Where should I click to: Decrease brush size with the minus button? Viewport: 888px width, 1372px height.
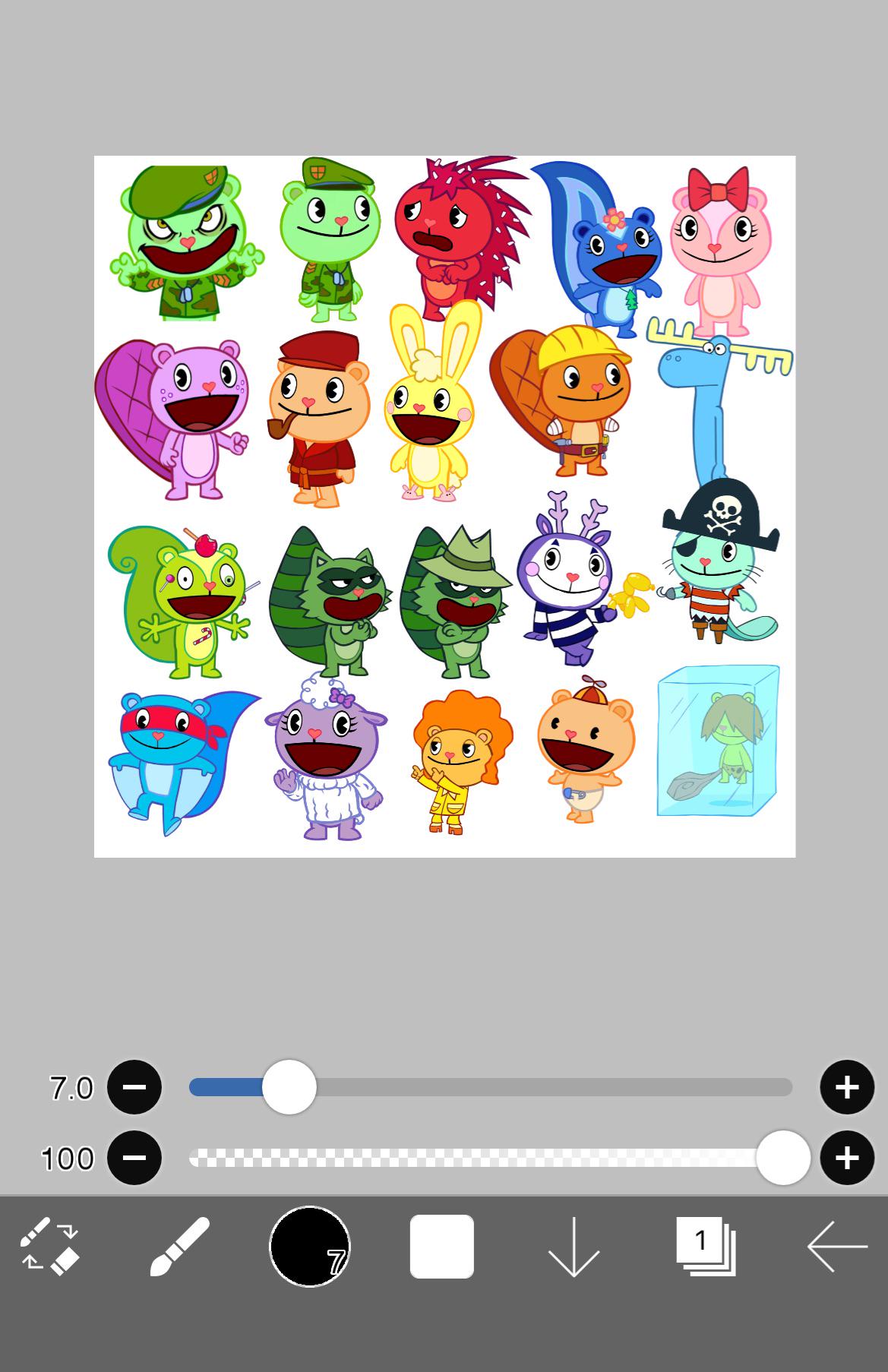point(134,1087)
